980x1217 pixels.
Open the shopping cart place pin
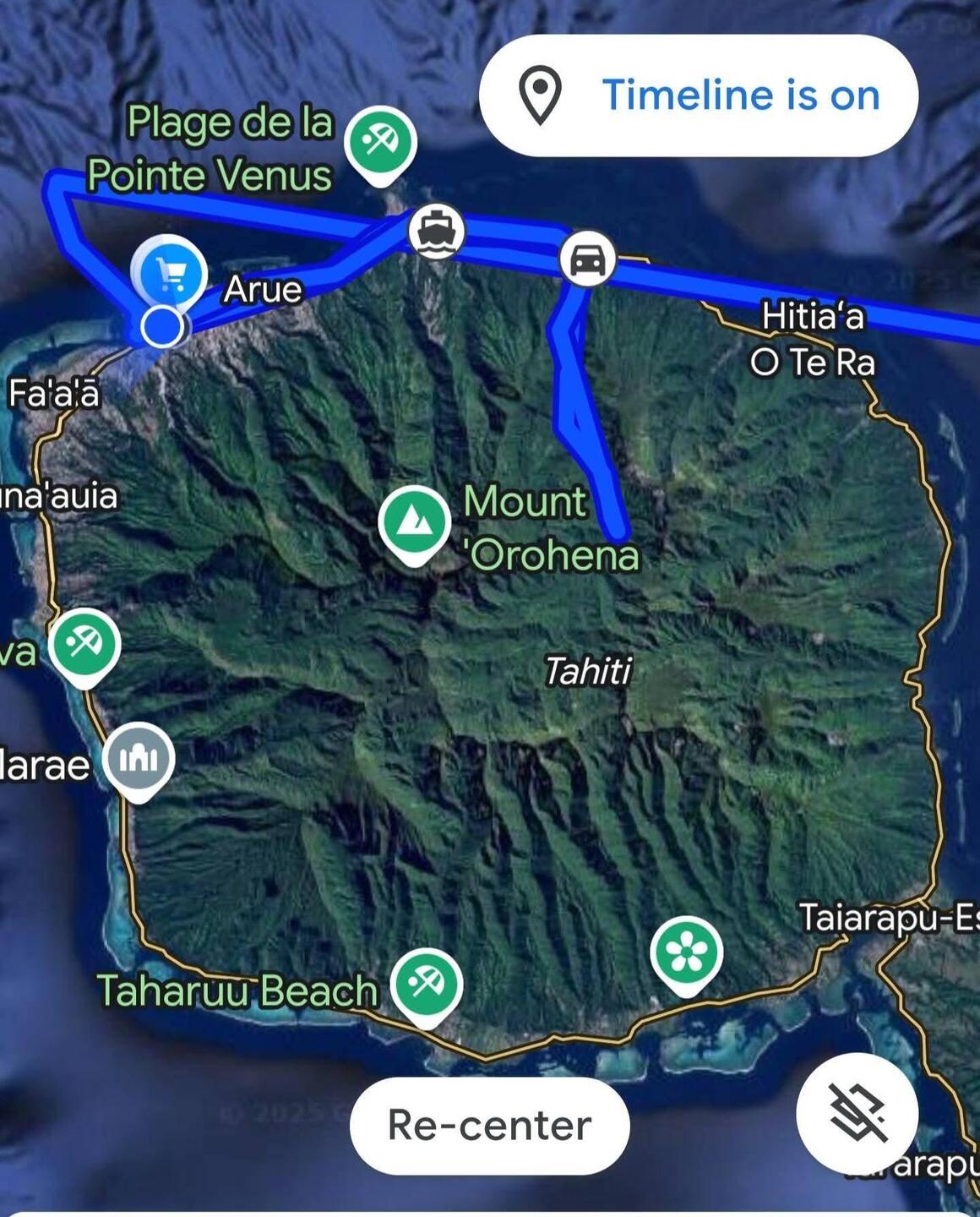pos(170,274)
